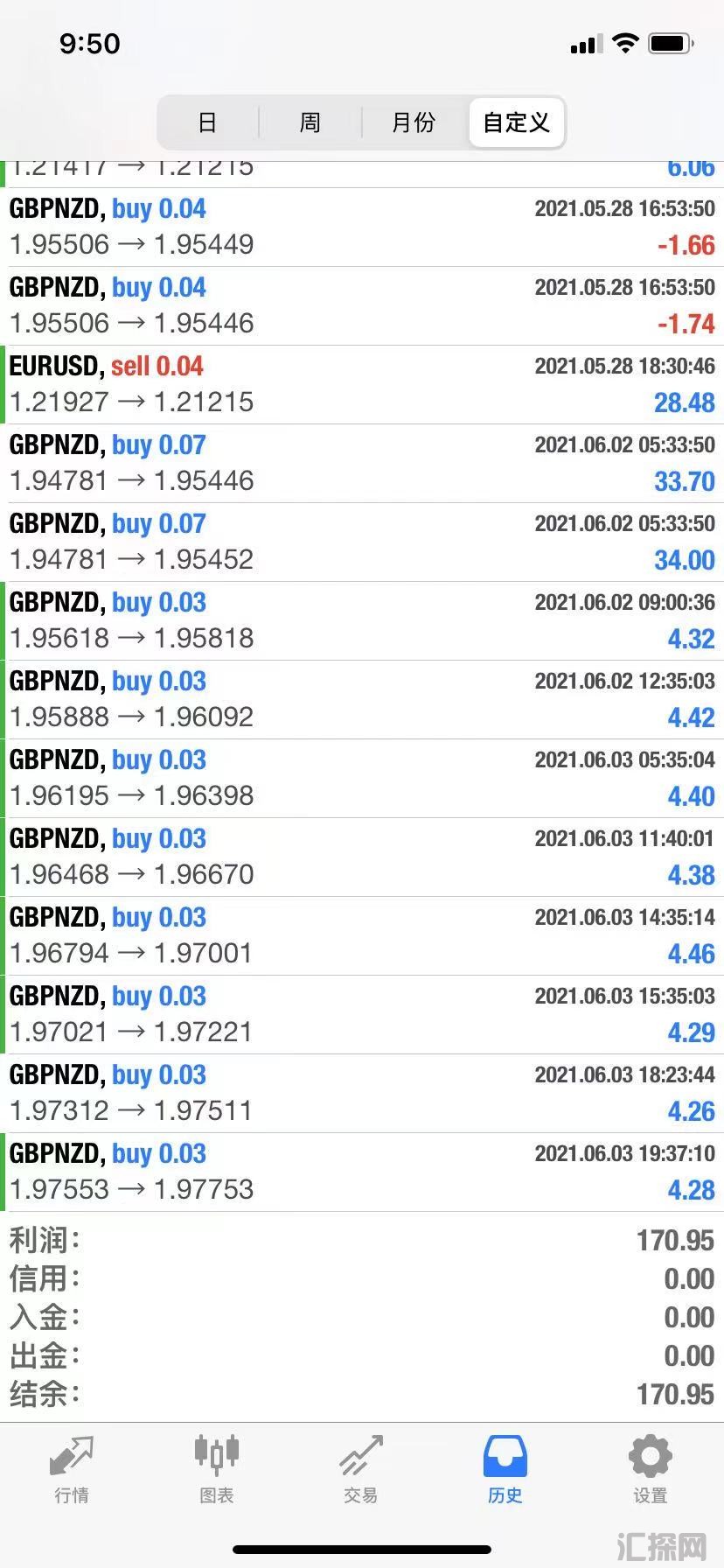724x1568 pixels.
Task: Open the 交易 (trade) tab
Action: 361,1470
